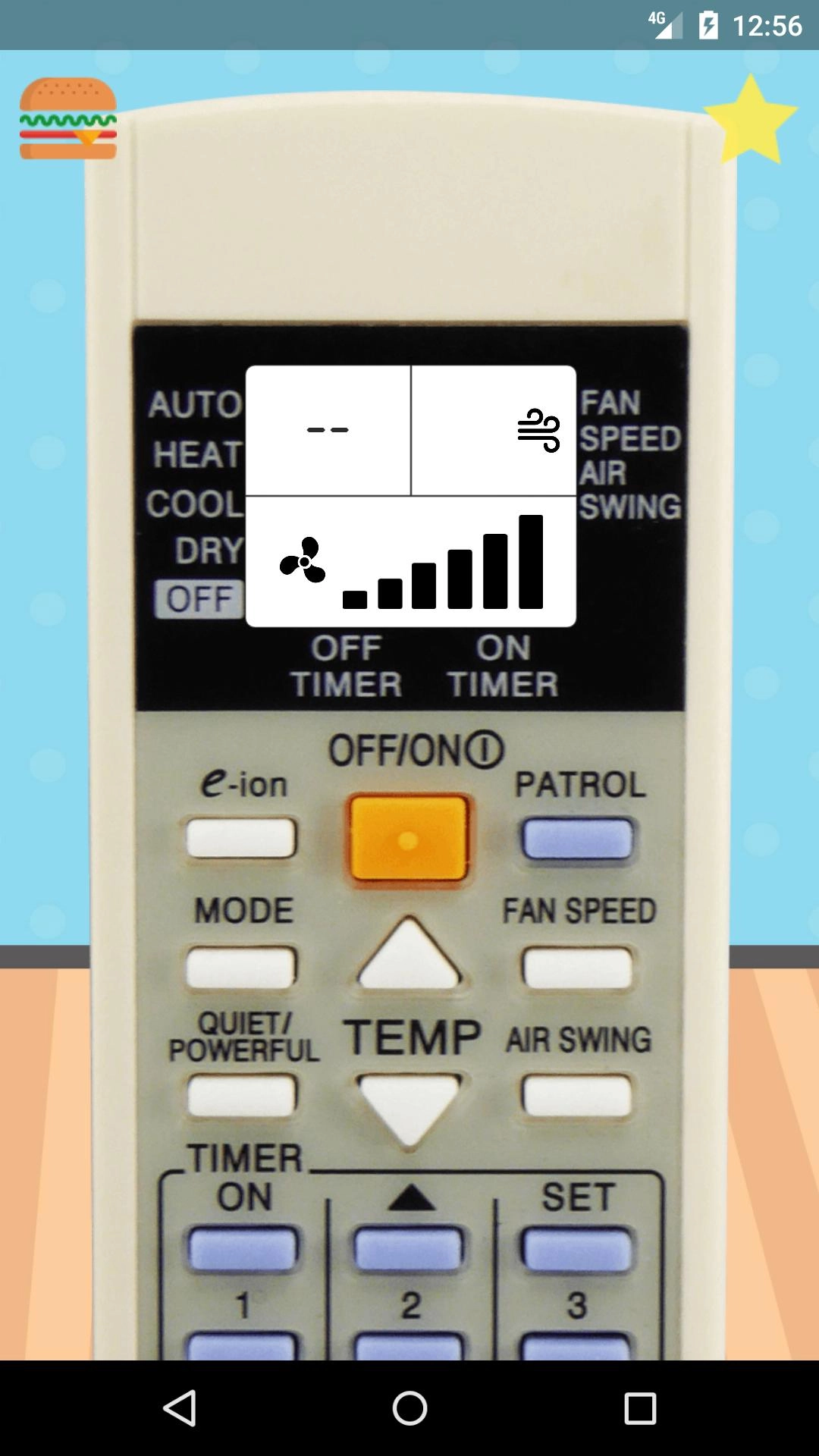The image size is (819, 1456).
Task: Change the mode with the MODE button
Action: tap(241, 968)
